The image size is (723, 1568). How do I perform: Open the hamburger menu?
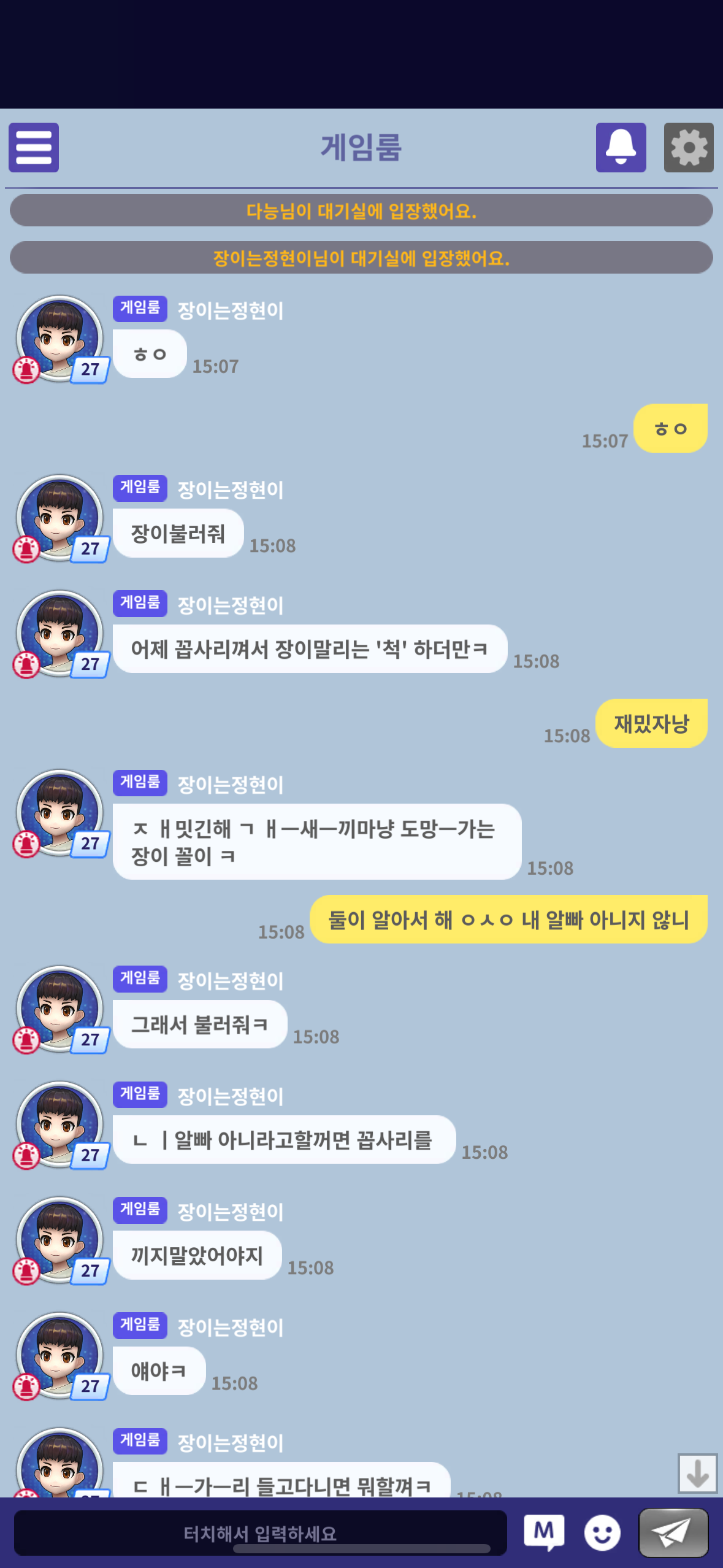(x=34, y=147)
